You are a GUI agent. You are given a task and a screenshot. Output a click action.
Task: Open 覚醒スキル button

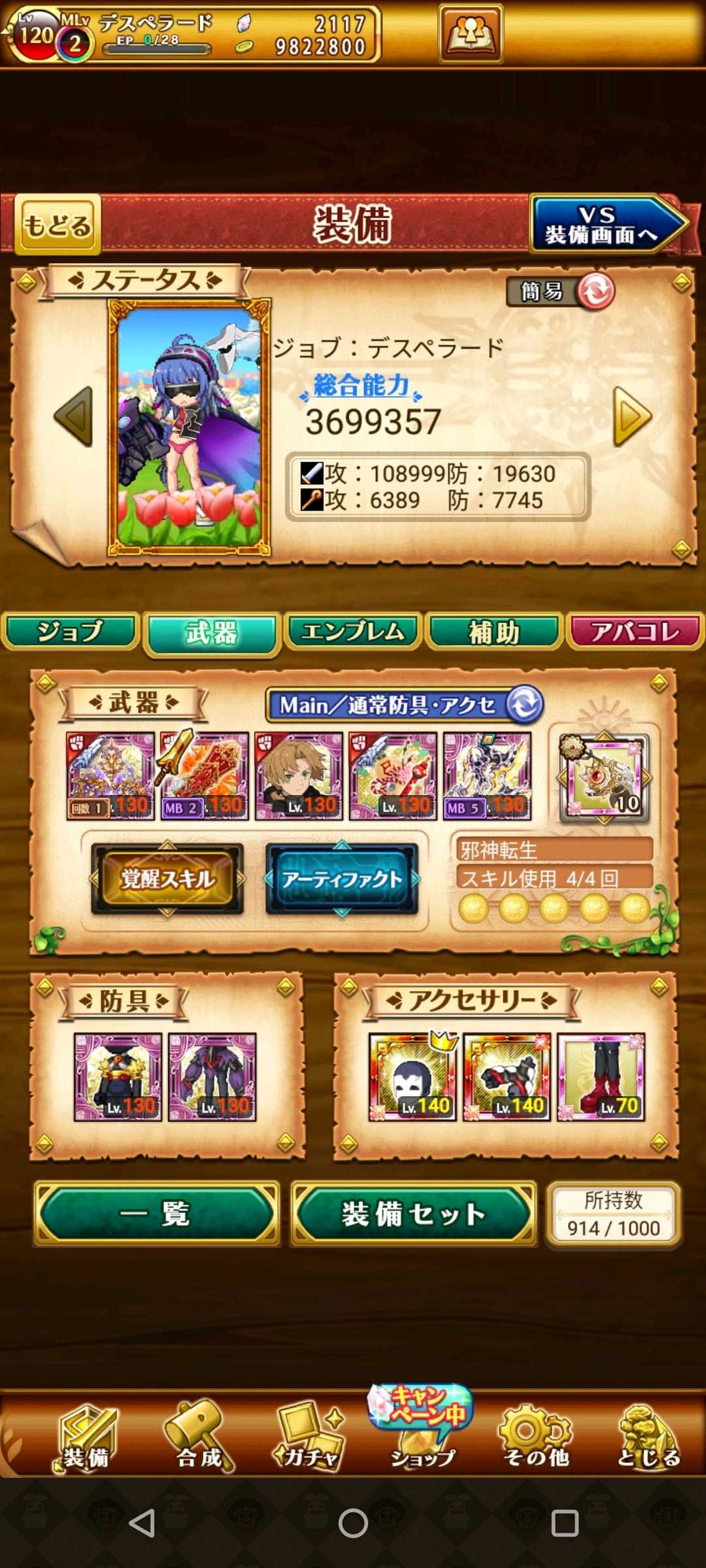pyautogui.click(x=167, y=879)
